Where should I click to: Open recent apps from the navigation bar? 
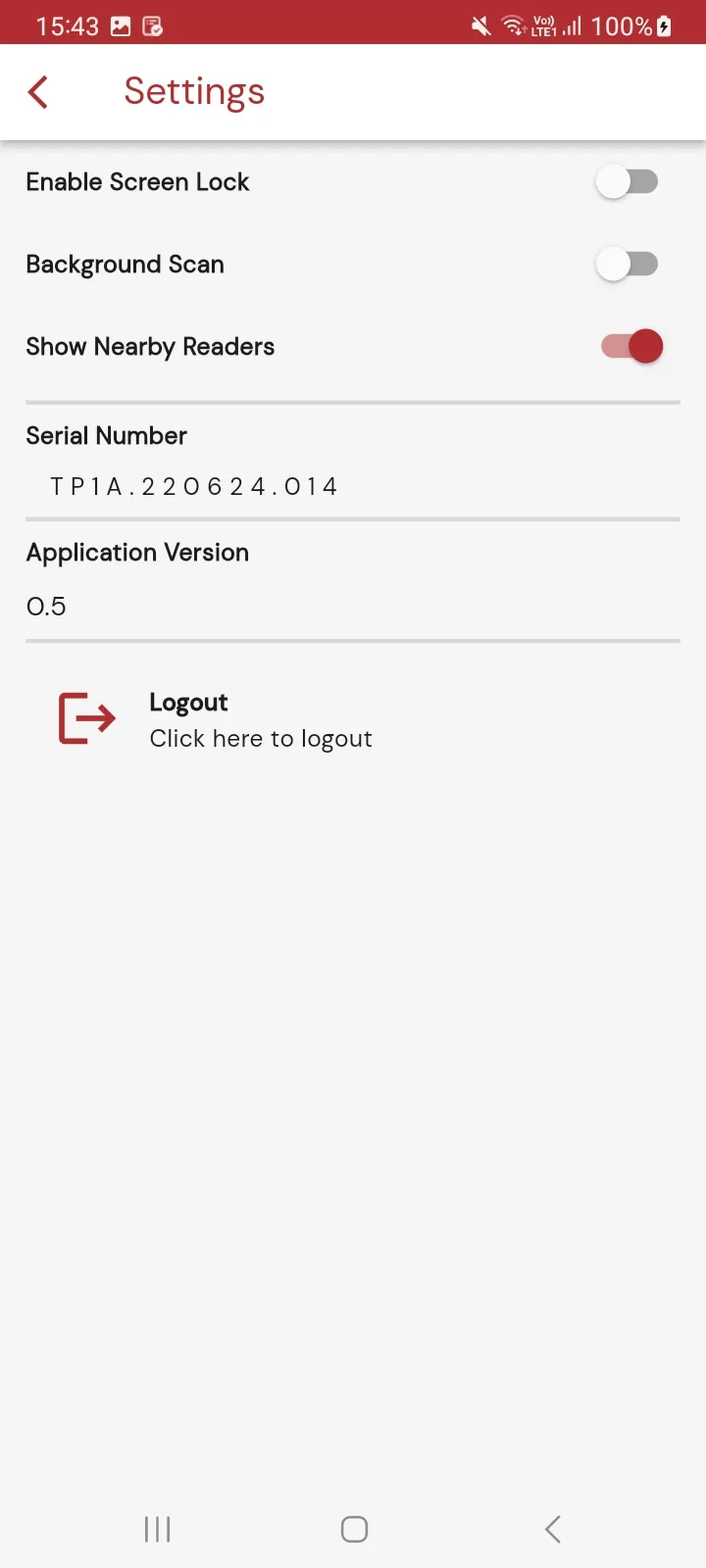tap(157, 1529)
